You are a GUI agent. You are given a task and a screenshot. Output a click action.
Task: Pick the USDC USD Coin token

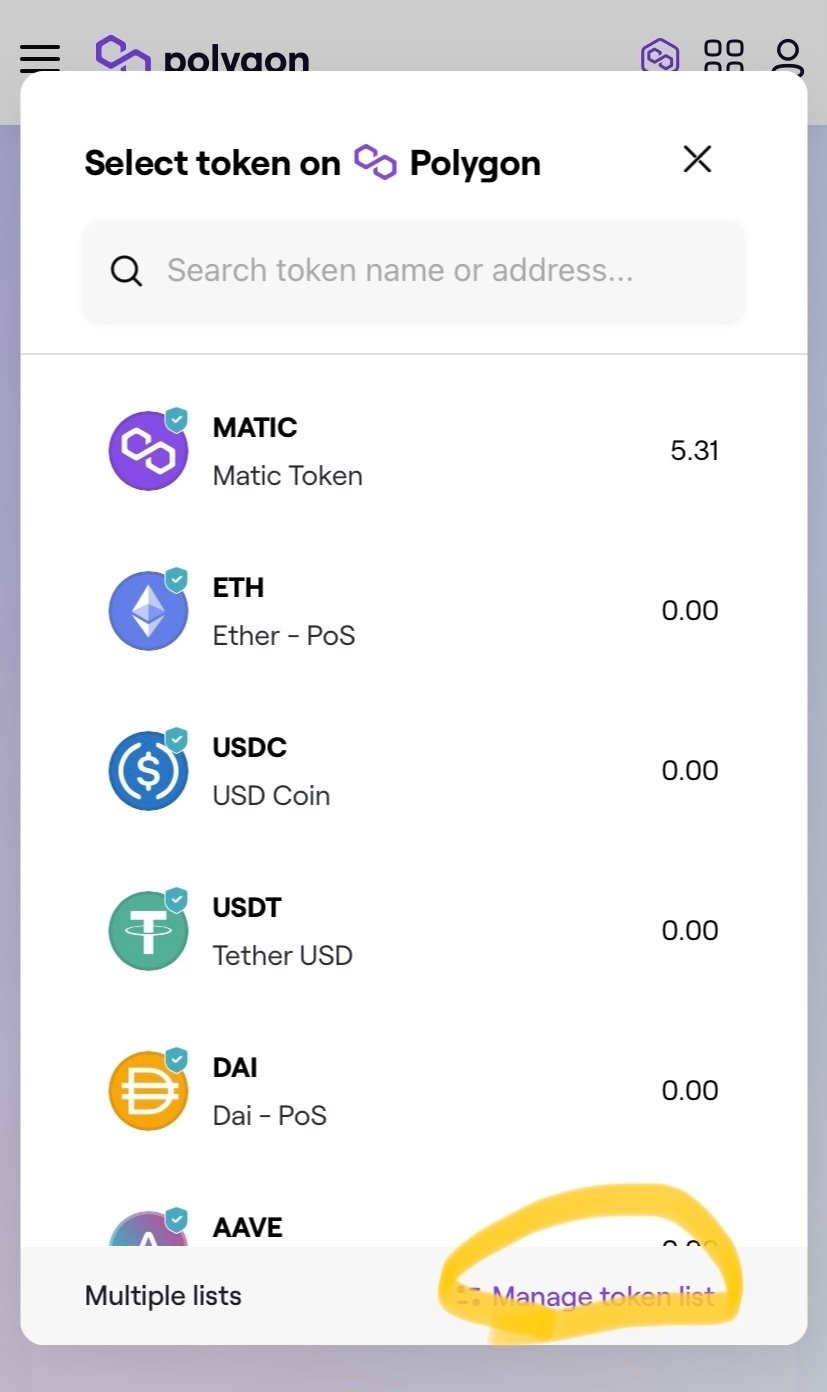[x=413, y=771]
